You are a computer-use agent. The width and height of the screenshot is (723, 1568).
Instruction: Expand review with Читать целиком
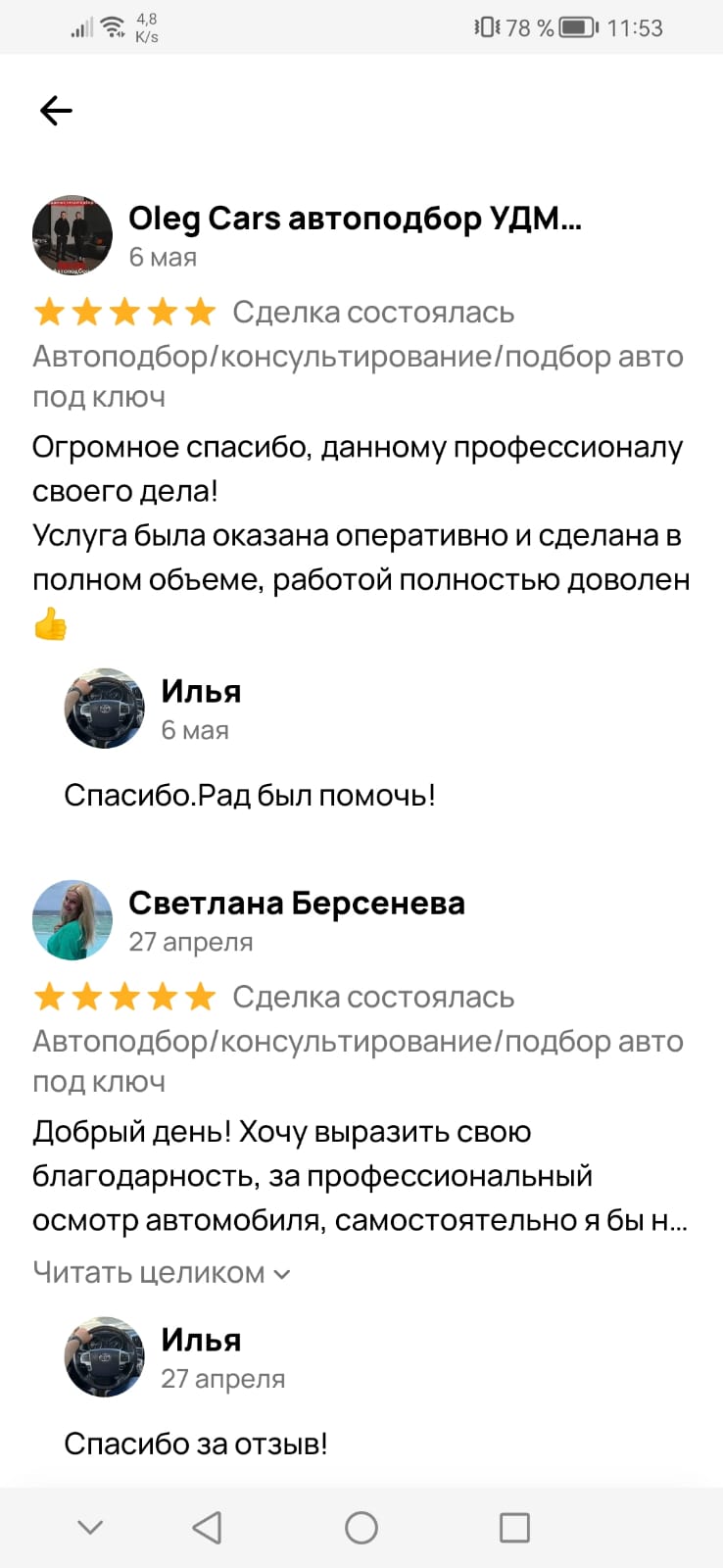click(x=162, y=1273)
